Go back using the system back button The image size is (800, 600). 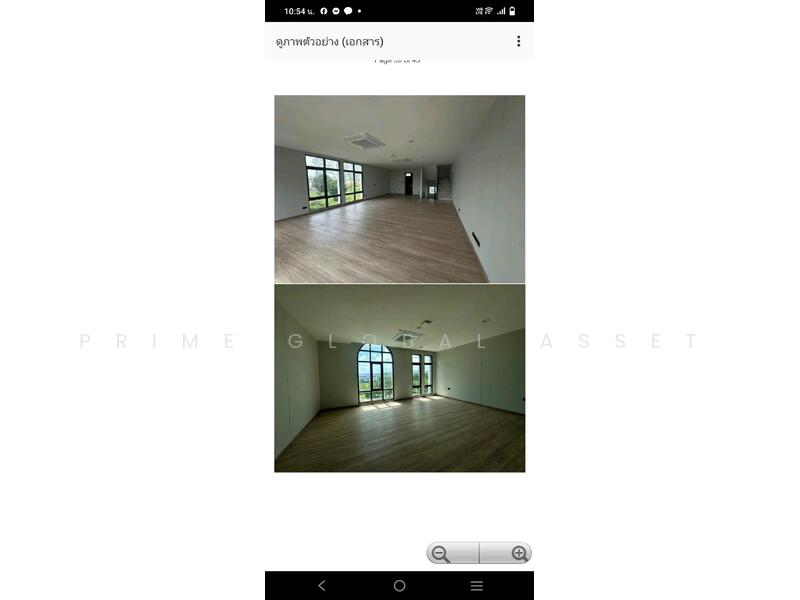[321, 586]
